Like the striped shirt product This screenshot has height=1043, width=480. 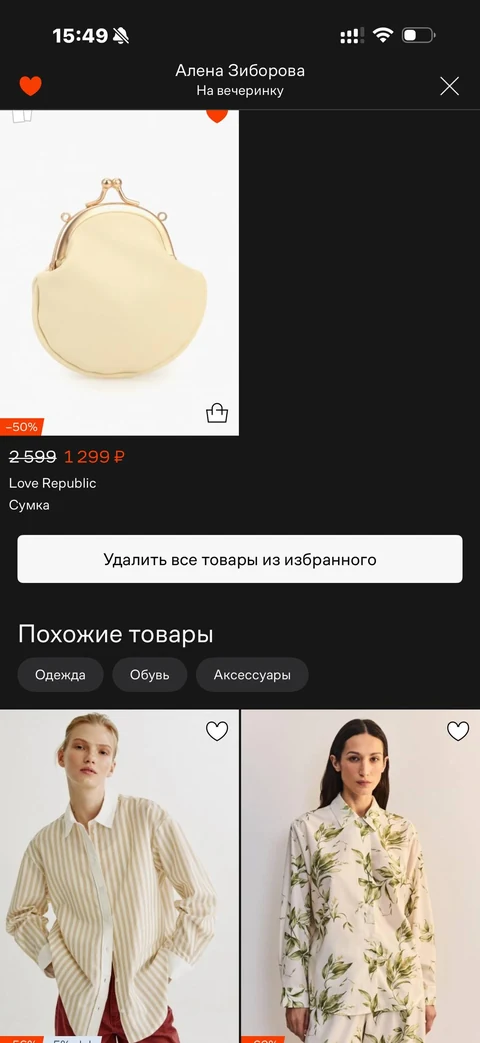pyautogui.click(x=217, y=731)
